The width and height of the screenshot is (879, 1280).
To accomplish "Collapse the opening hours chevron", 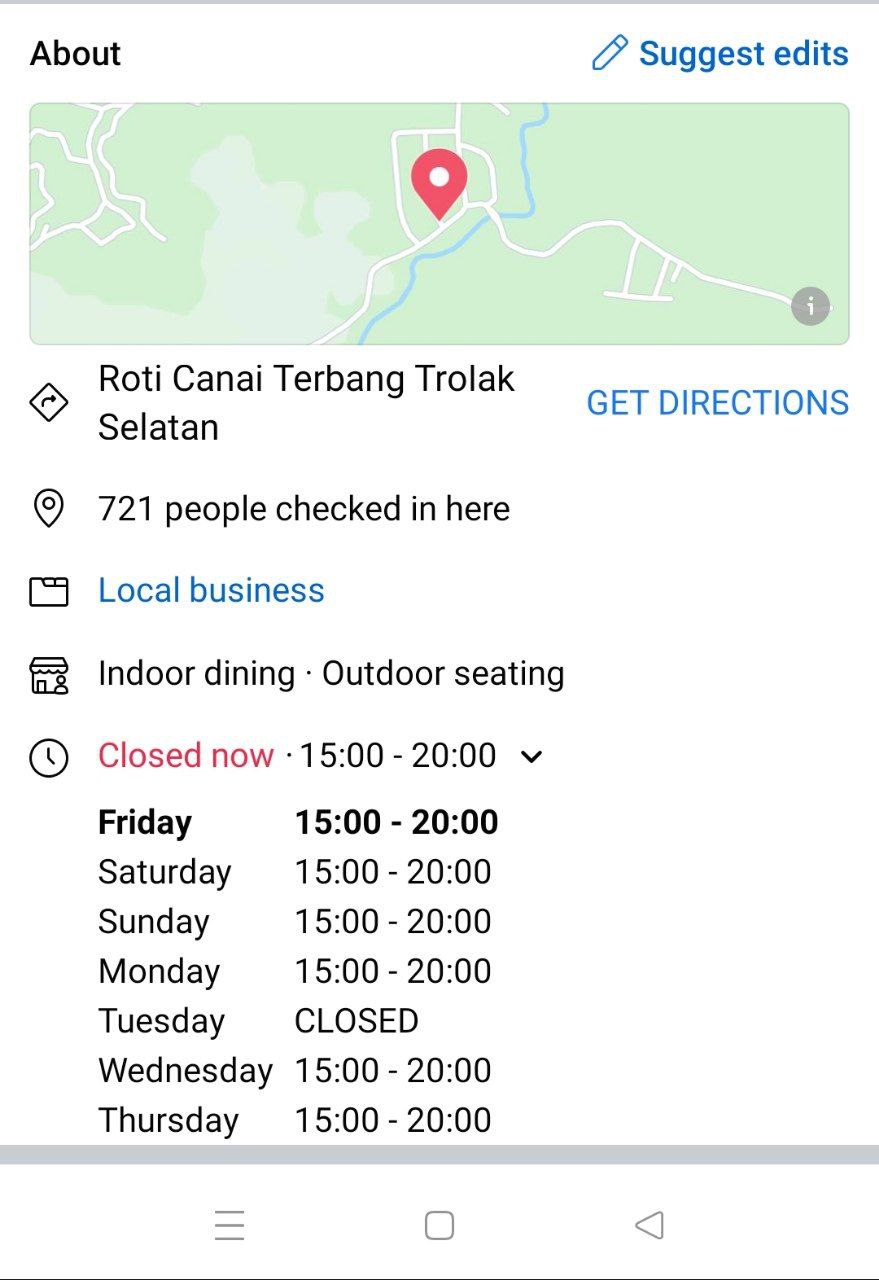I will point(532,756).
